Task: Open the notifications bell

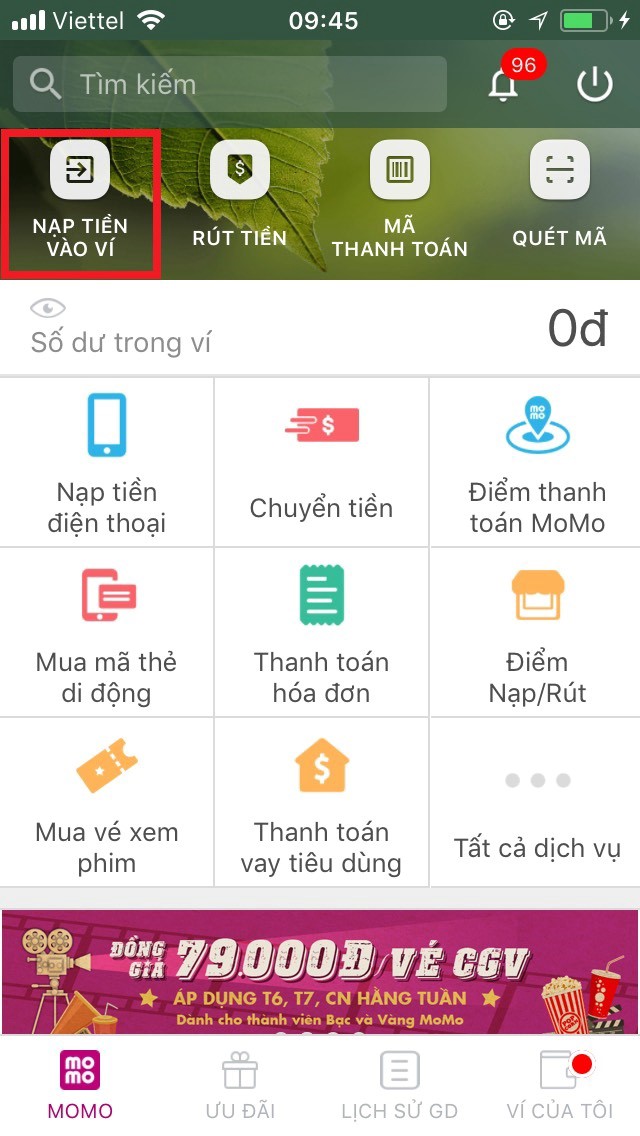Action: (x=505, y=84)
